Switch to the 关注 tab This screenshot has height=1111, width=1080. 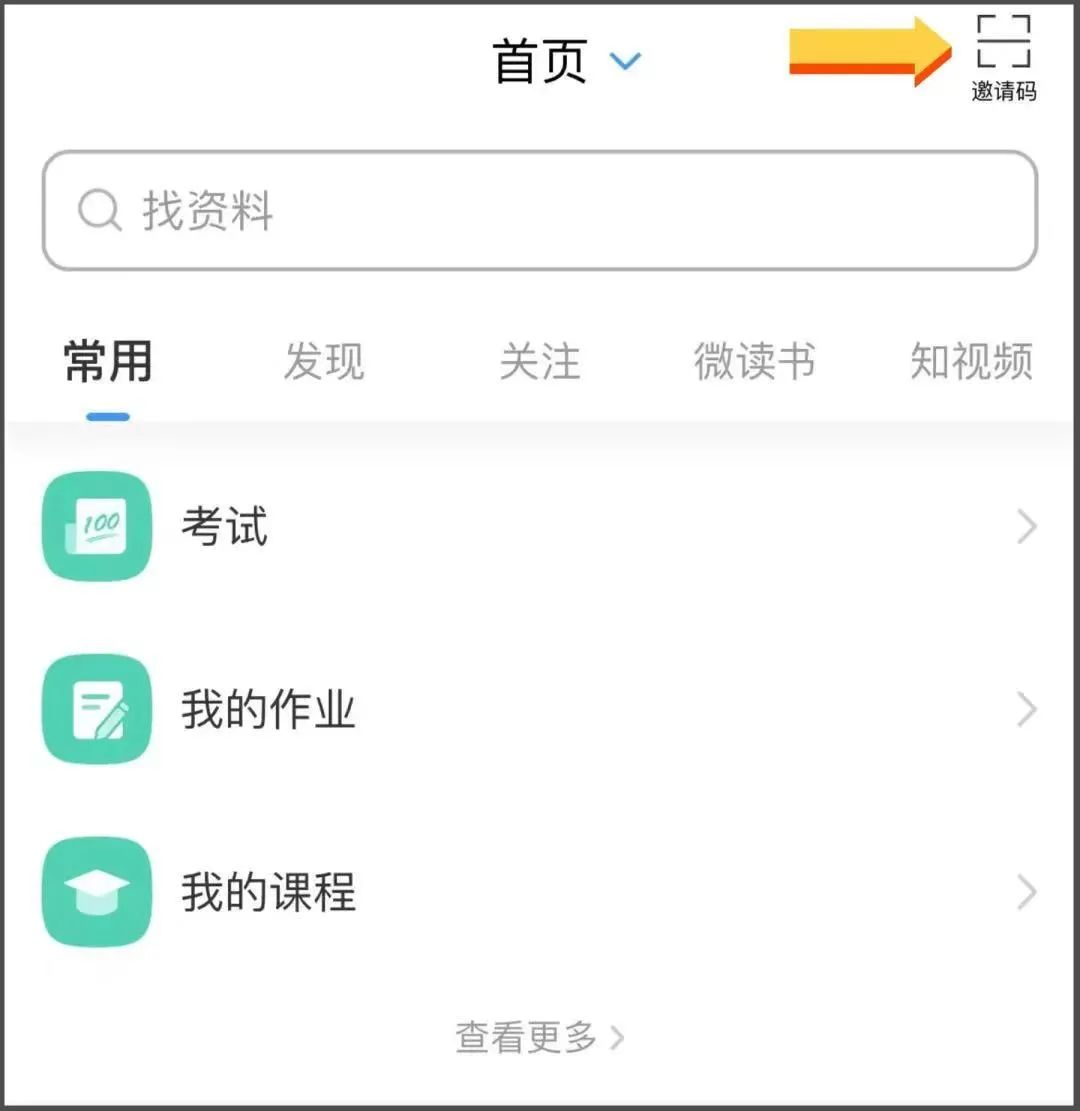click(540, 361)
